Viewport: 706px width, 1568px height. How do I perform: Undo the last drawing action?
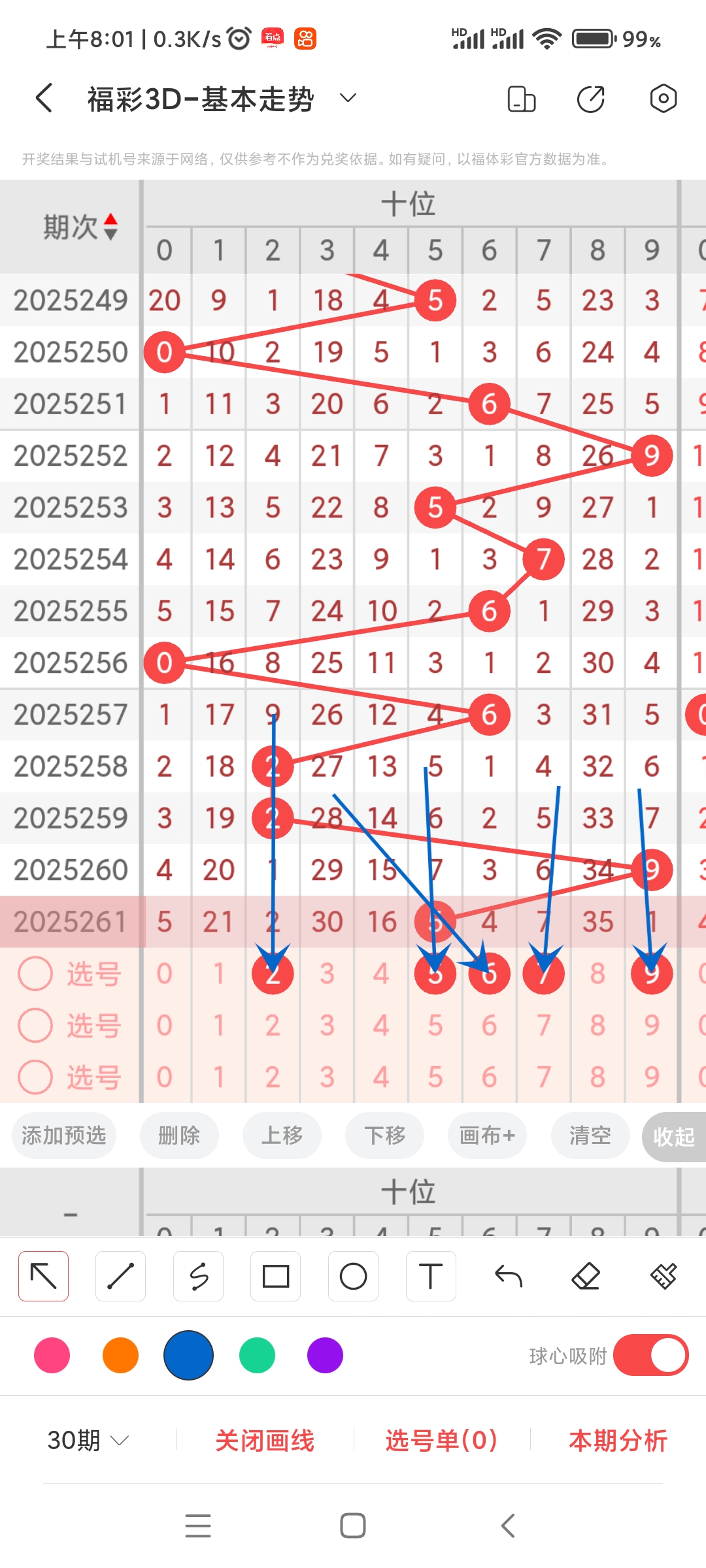pyautogui.click(x=508, y=1275)
